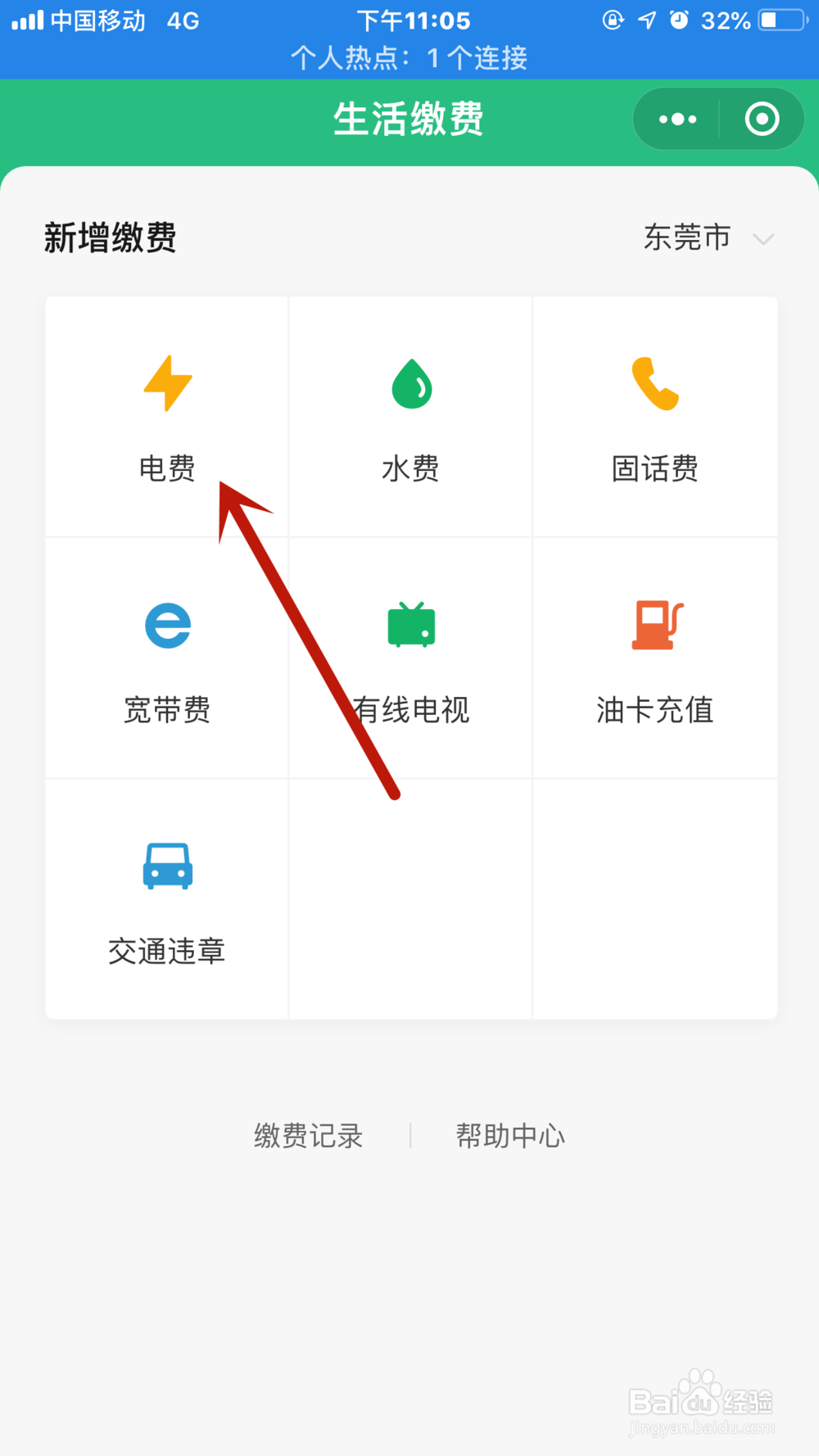Tap the 32% battery level indicator
This screenshot has height=1456, width=819.
point(726,20)
